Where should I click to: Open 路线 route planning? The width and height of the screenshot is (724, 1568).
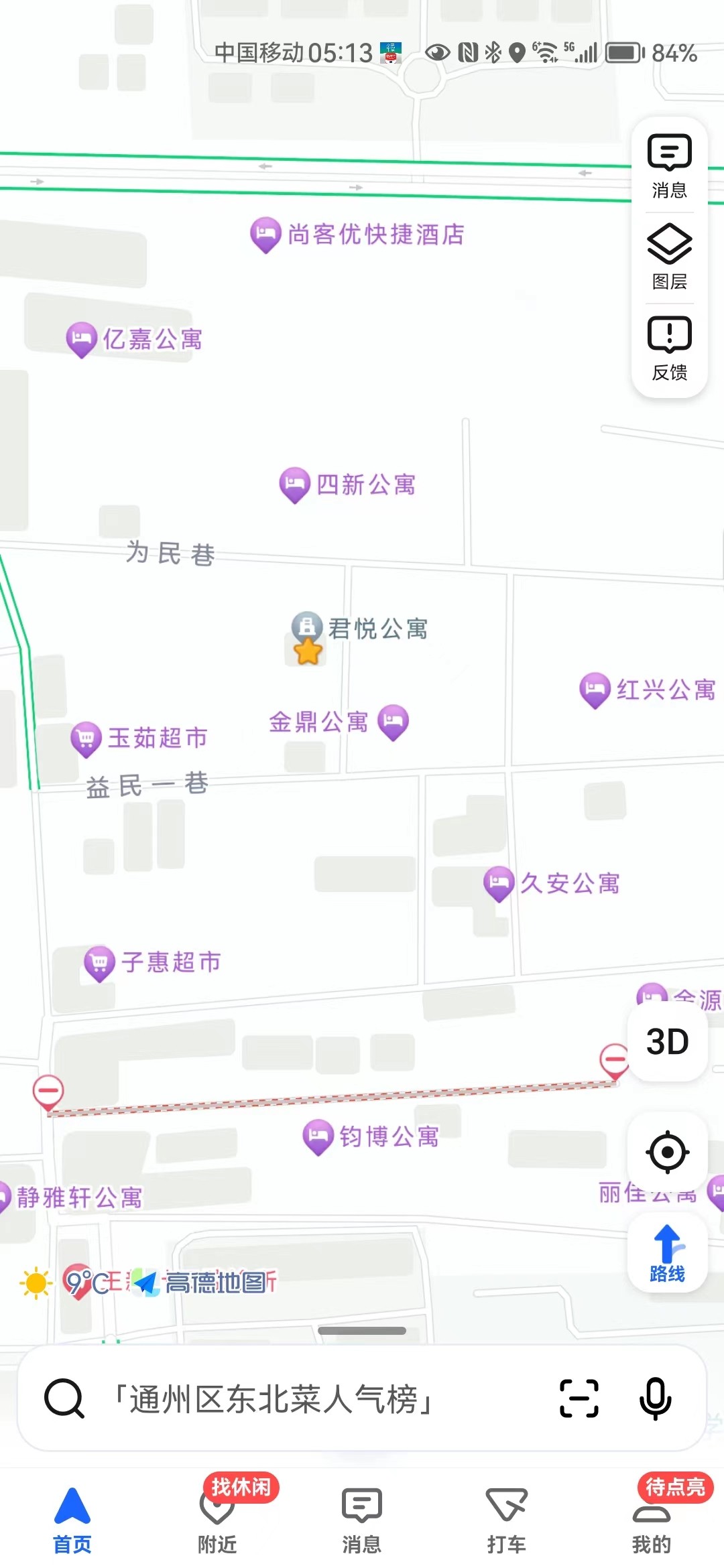click(x=667, y=1253)
